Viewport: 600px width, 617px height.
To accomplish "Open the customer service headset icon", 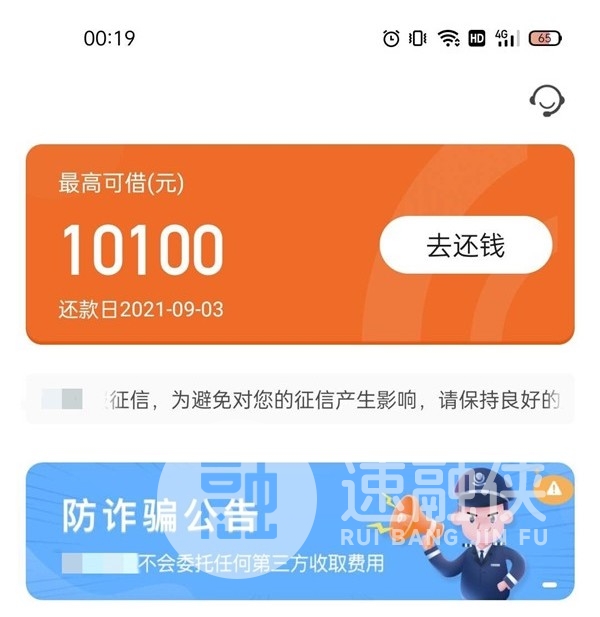I will click(546, 100).
